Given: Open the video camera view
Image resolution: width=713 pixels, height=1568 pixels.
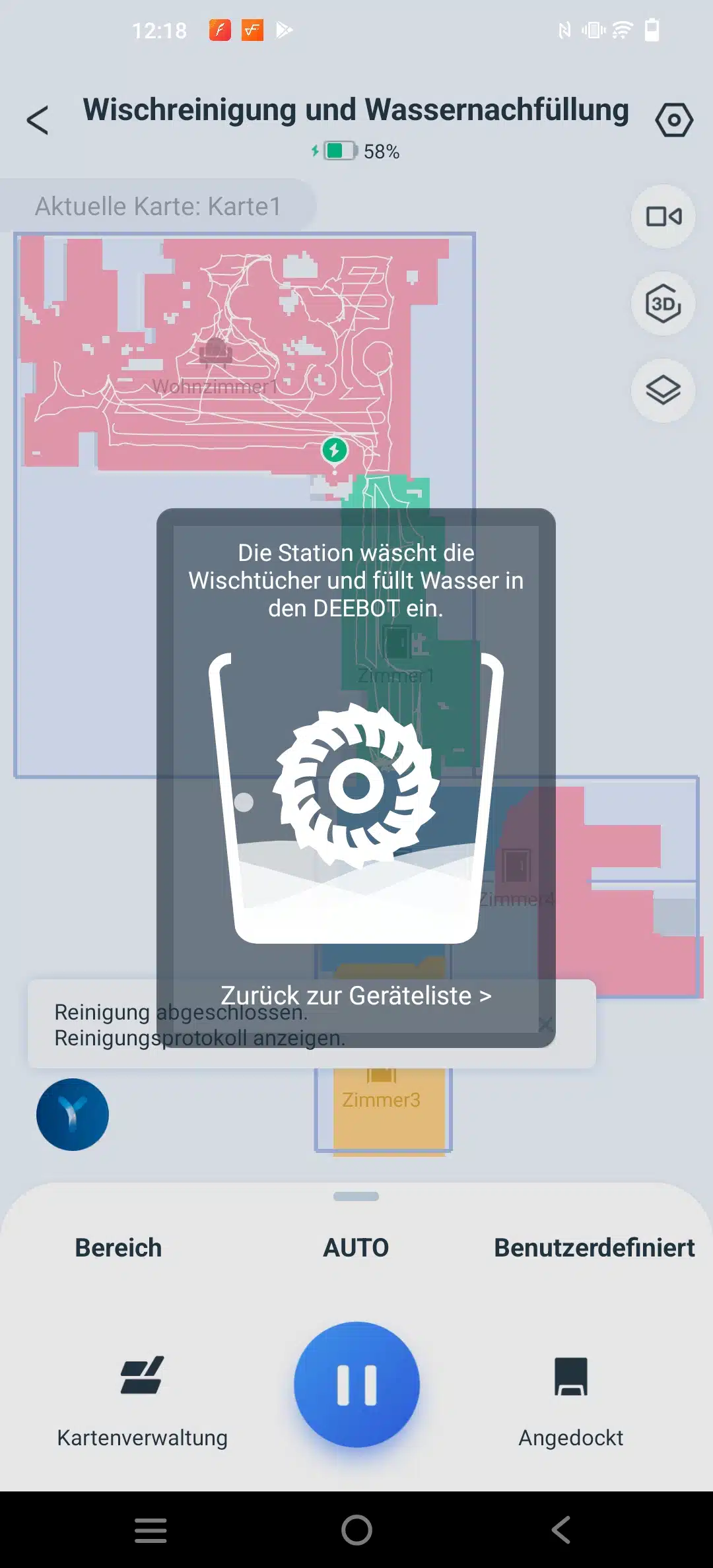Looking at the screenshot, I should point(663,216).
